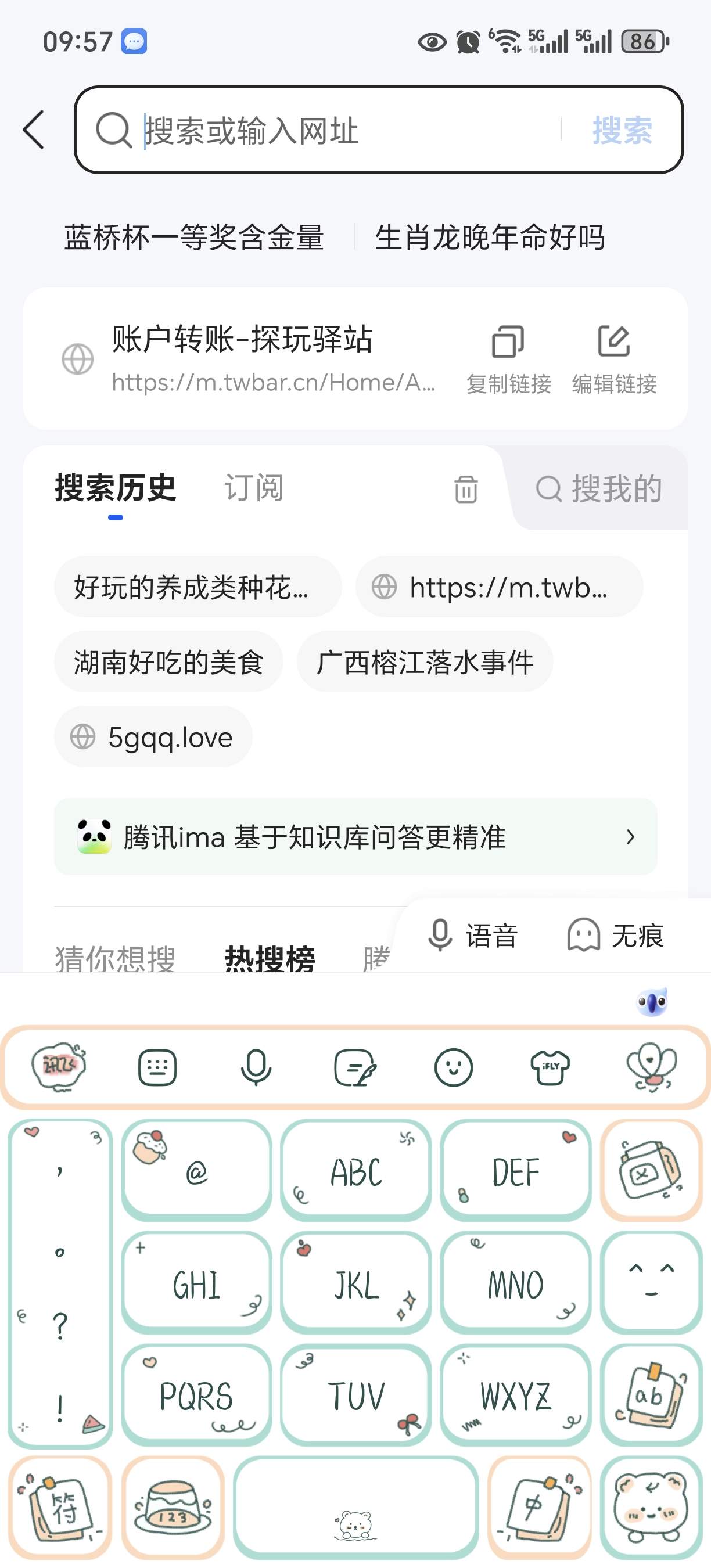
Task: Open history chip 5gqq.love
Action: [153, 737]
